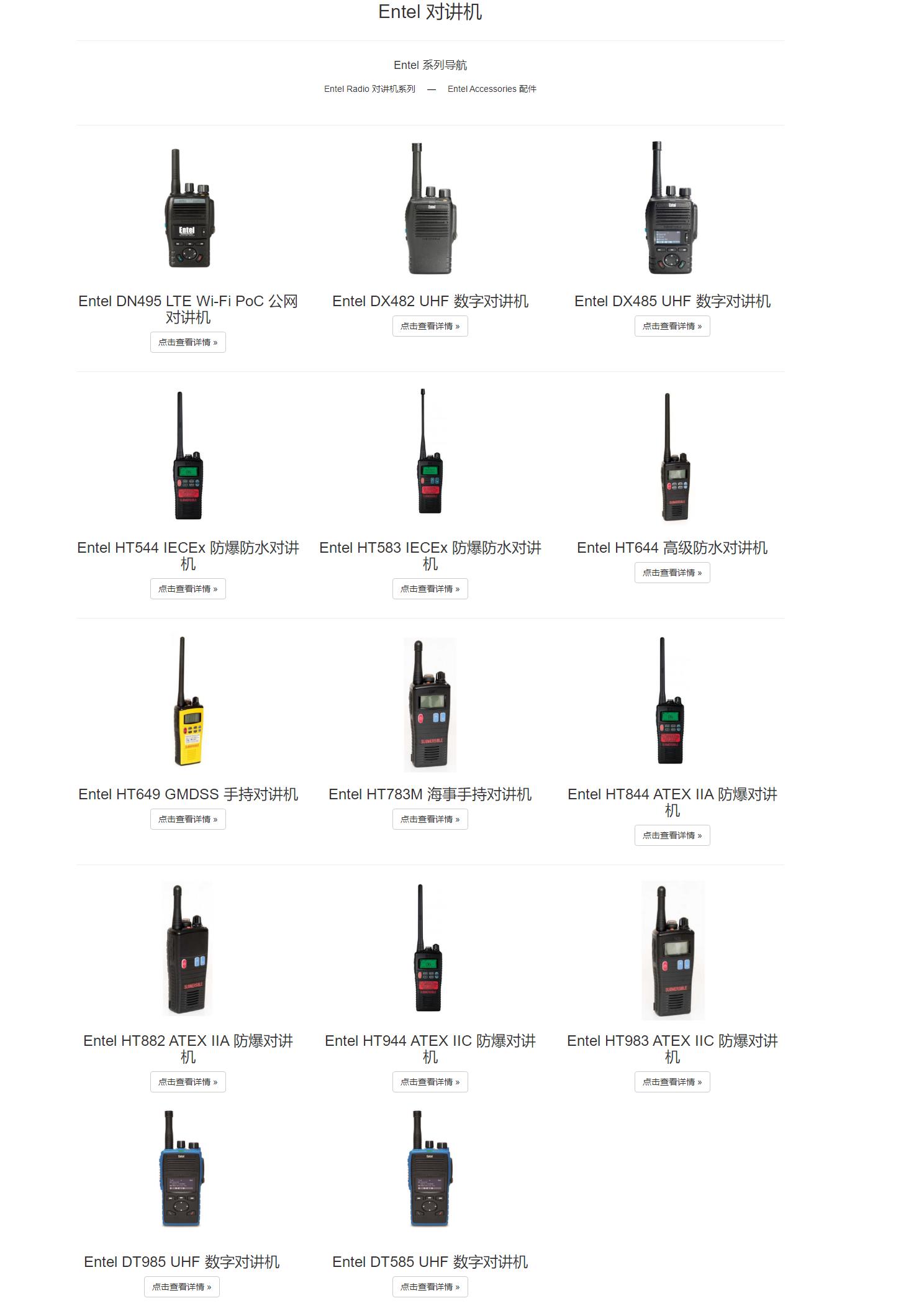View details for Entel HT783M
The height and width of the screenshot is (1316, 901).
click(x=430, y=819)
